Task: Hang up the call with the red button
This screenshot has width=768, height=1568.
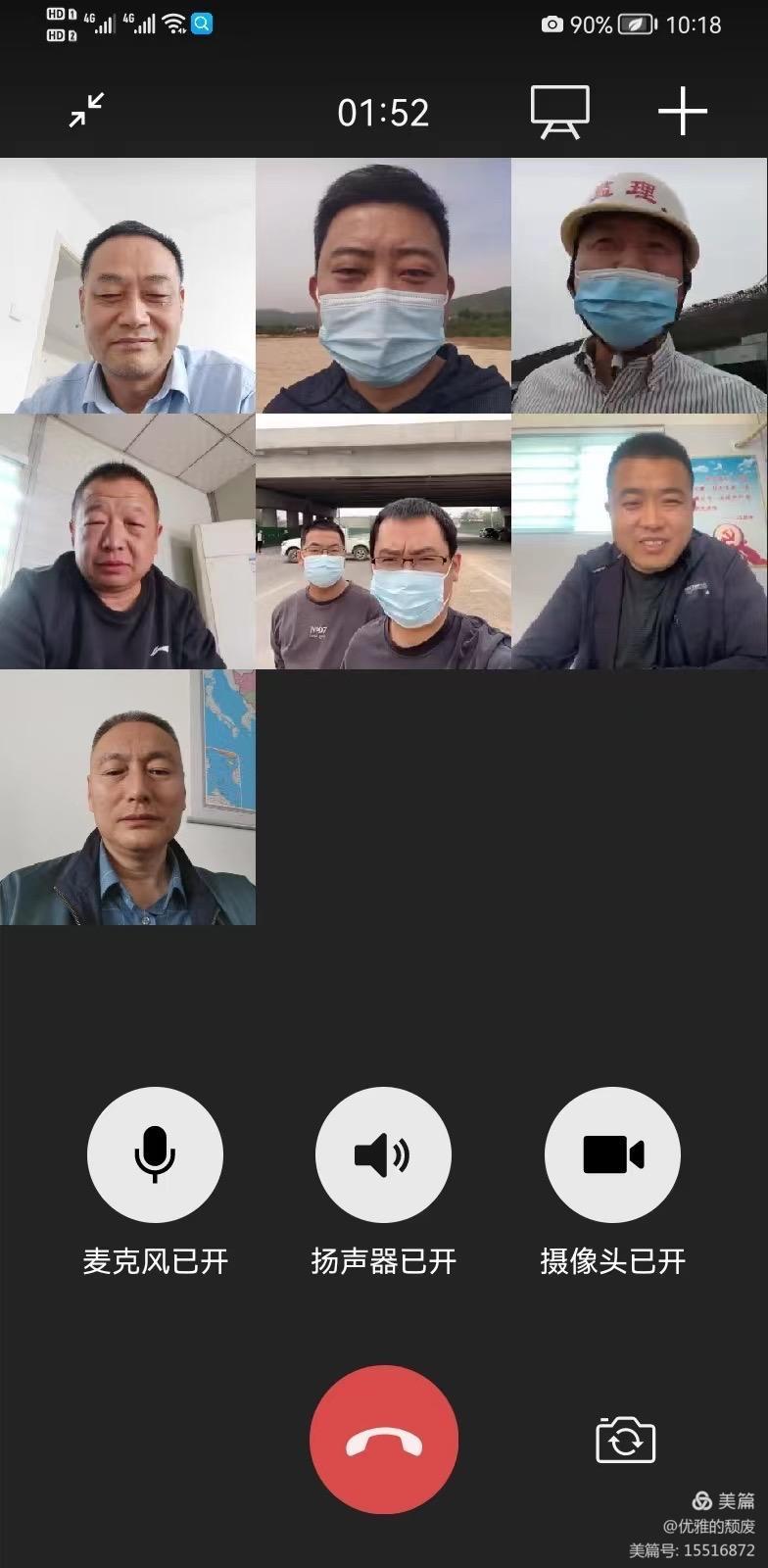Action: click(x=383, y=1439)
